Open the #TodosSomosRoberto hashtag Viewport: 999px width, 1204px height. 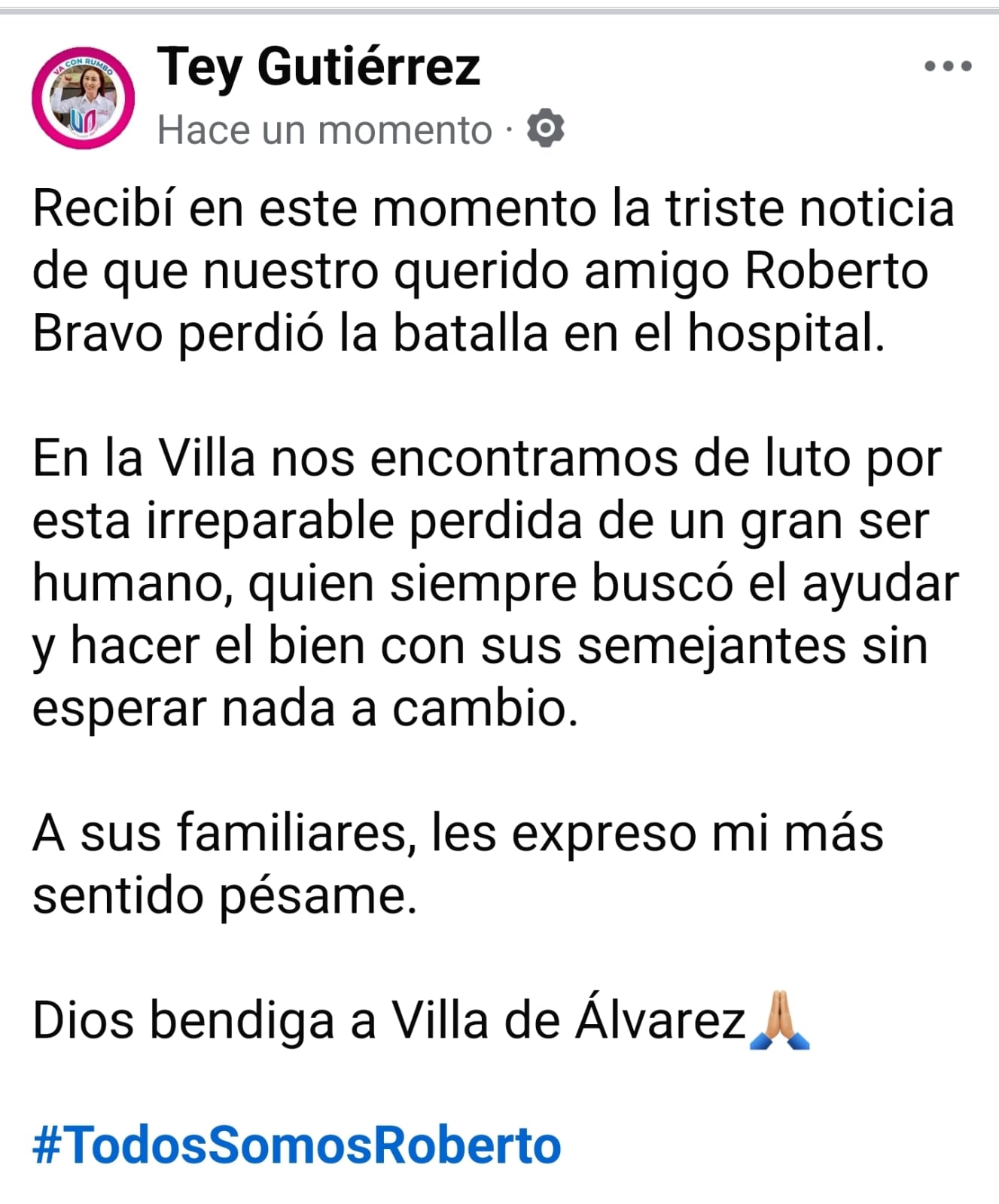coord(297,1145)
